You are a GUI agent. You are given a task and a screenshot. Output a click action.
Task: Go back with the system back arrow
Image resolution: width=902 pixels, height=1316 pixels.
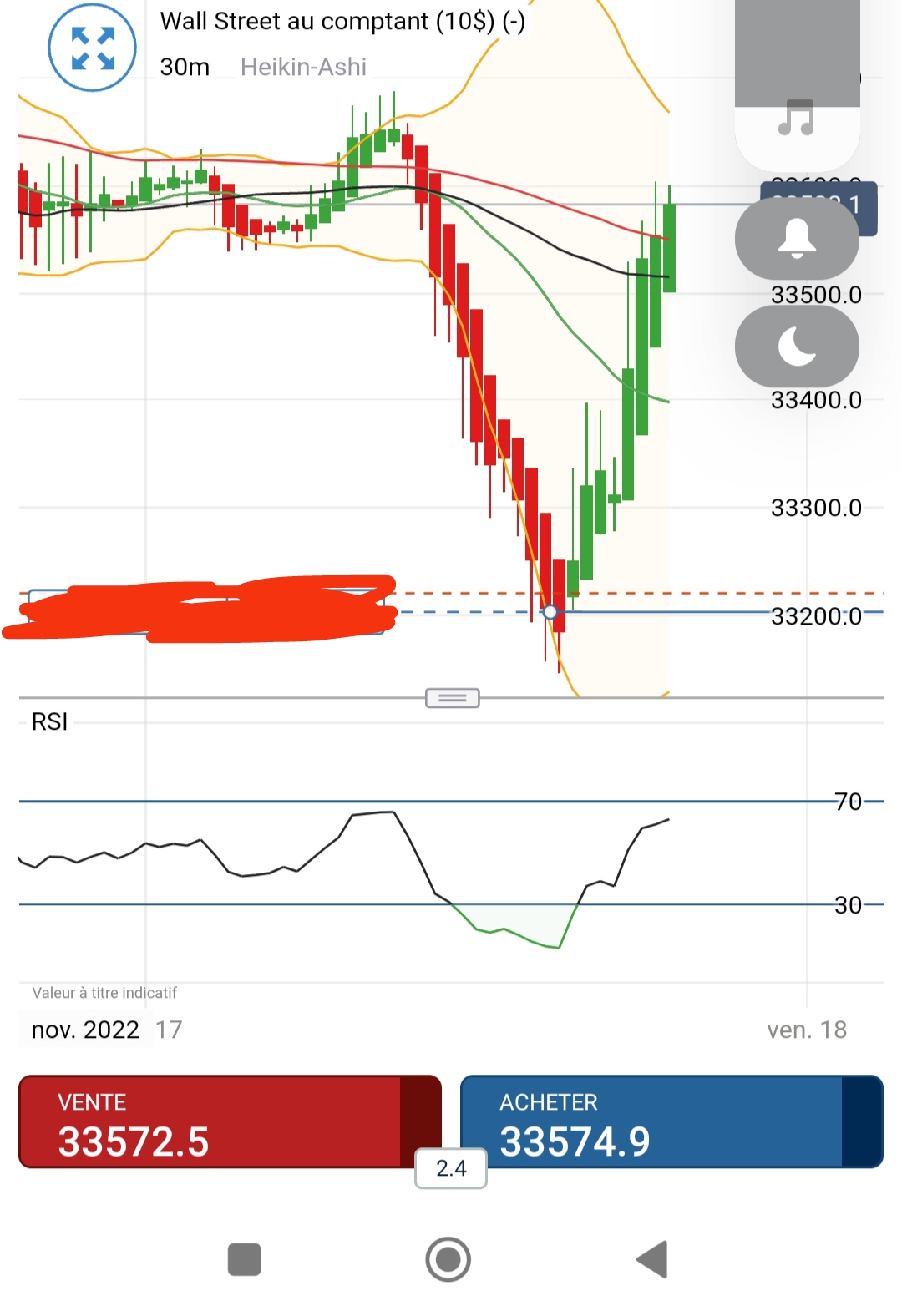(652, 1259)
